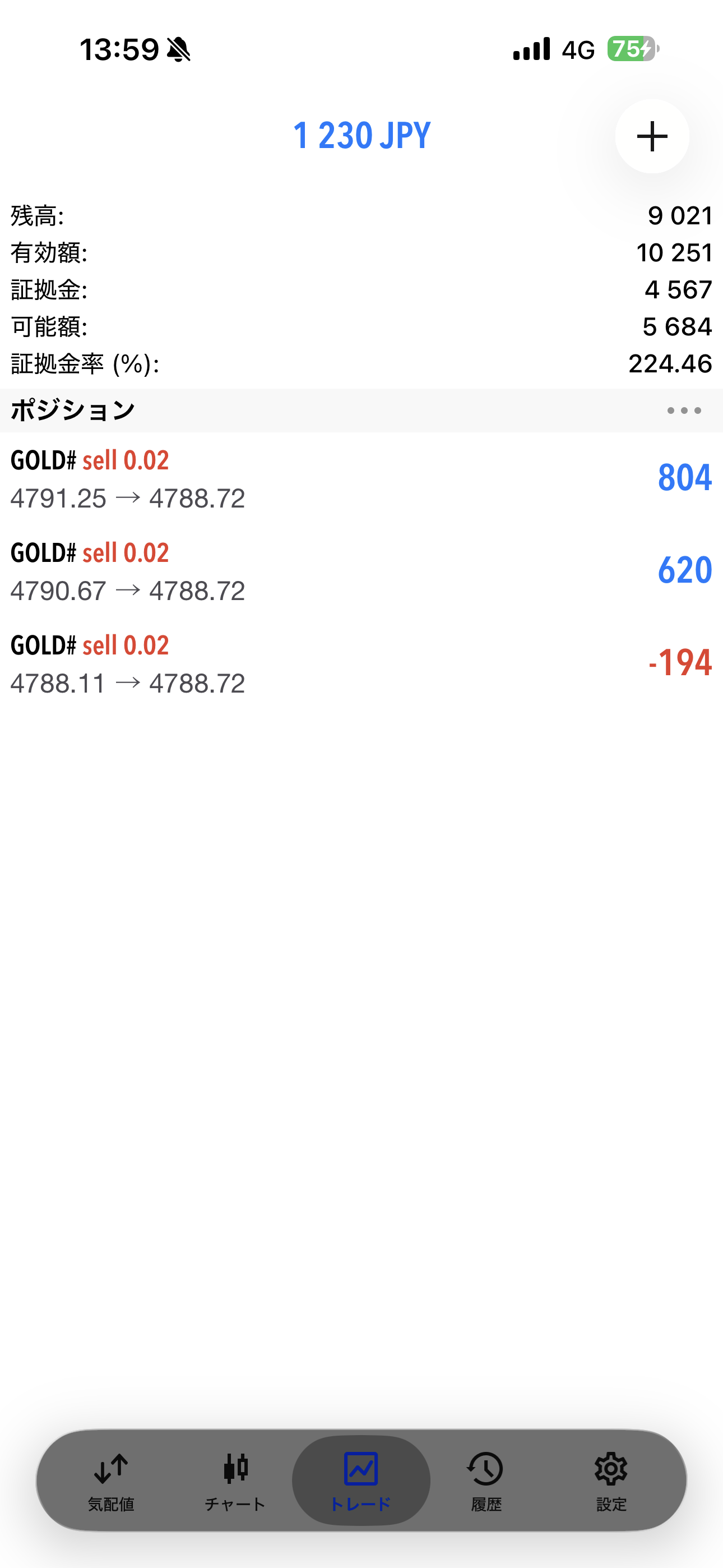Add a new order with the plus button
723x1568 pixels.
(x=652, y=136)
